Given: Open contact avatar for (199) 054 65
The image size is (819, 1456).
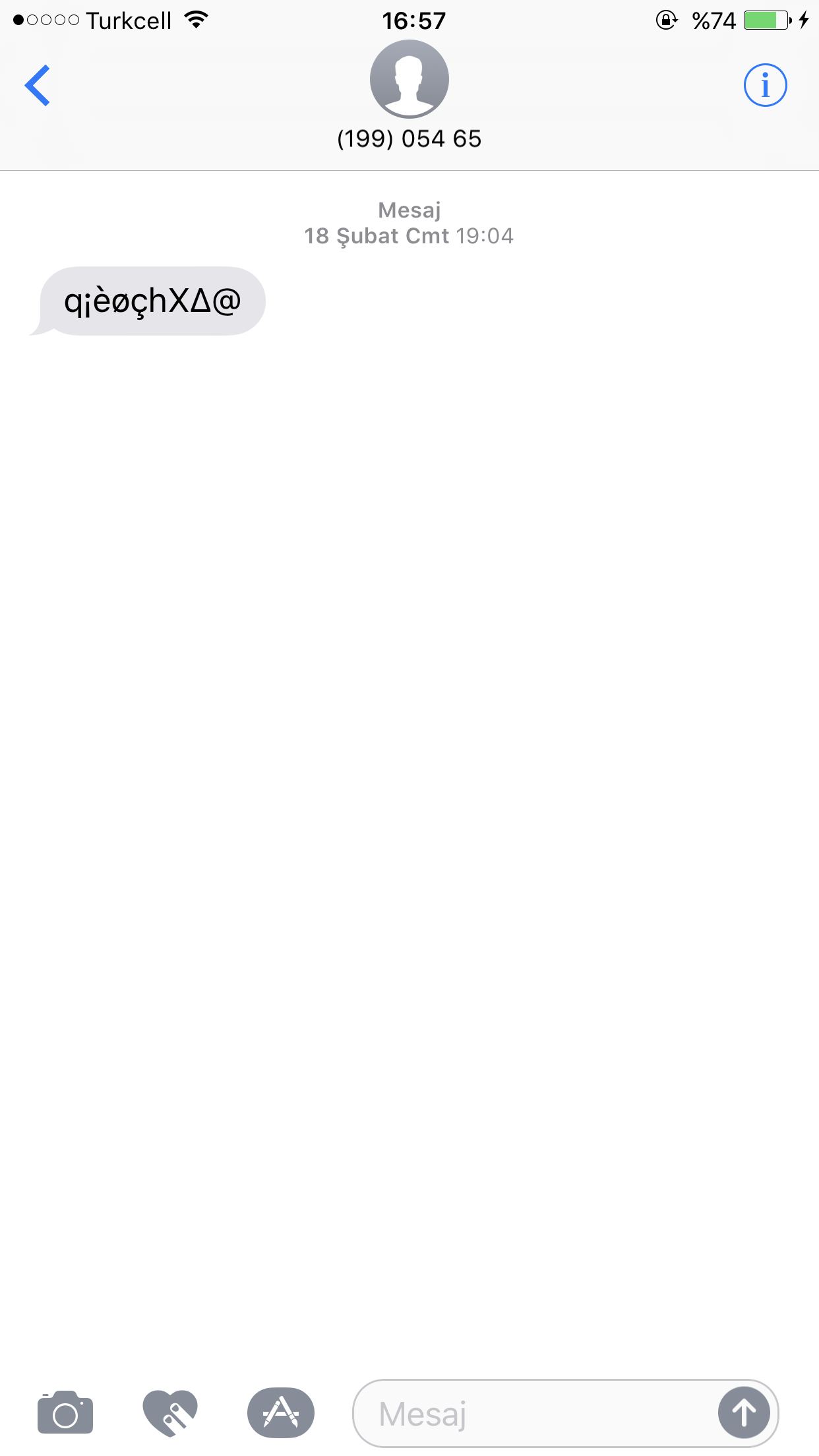Looking at the screenshot, I should [x=409, y=79].
